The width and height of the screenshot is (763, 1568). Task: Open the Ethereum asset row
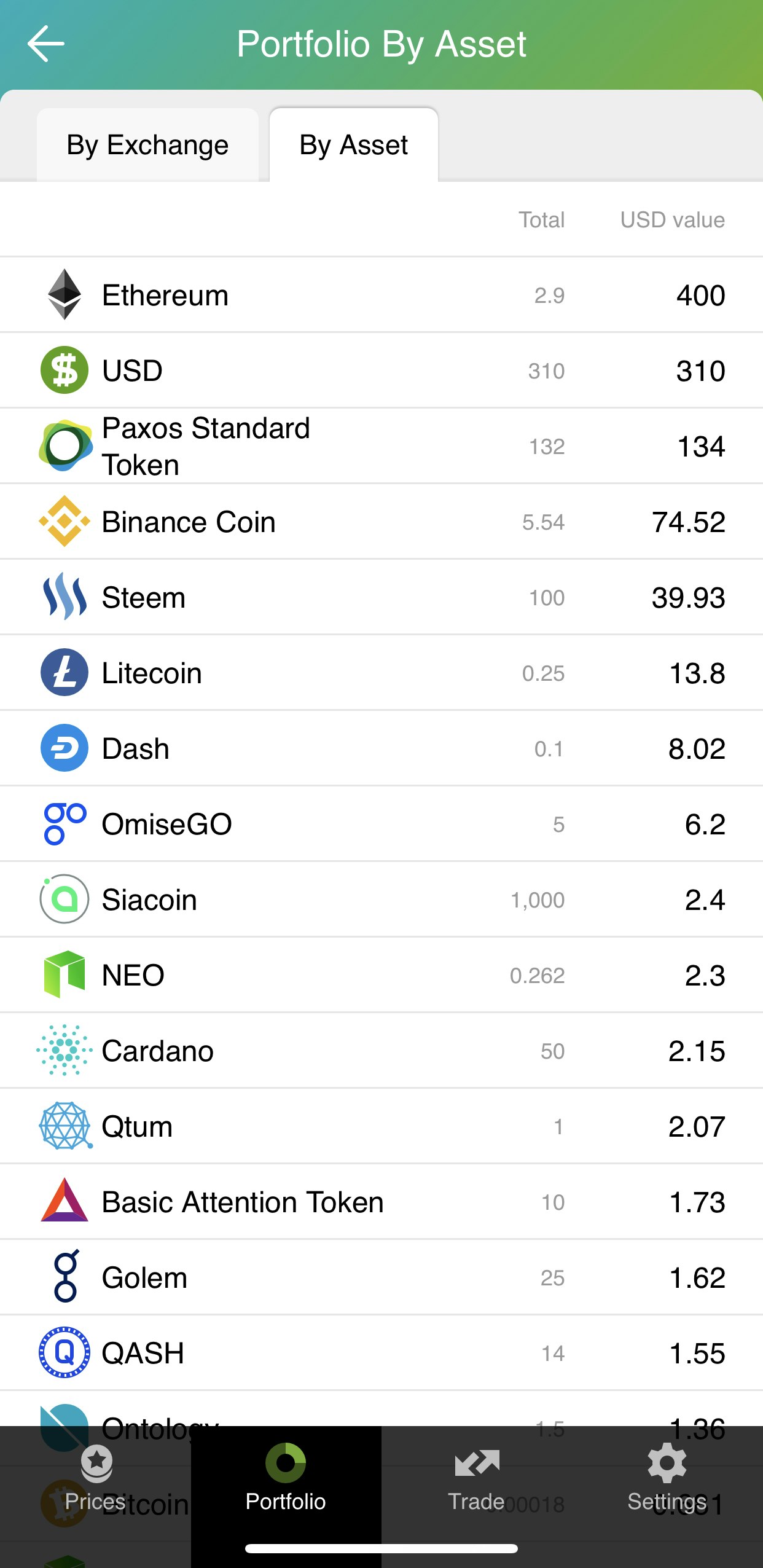381,296
